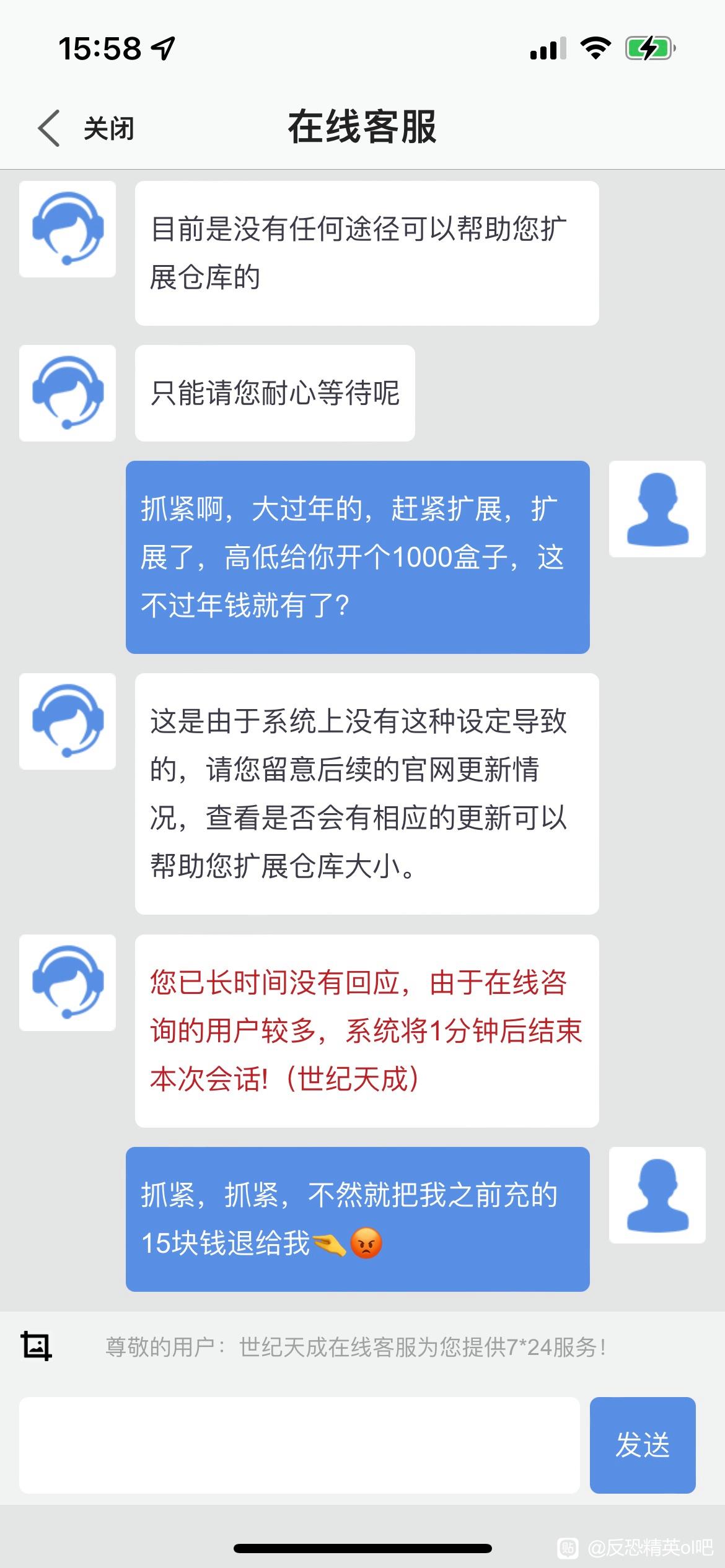Open the screenshot/image attach icon
The width and height of the screenshot is (725, 1568).
coord(37,1346)
